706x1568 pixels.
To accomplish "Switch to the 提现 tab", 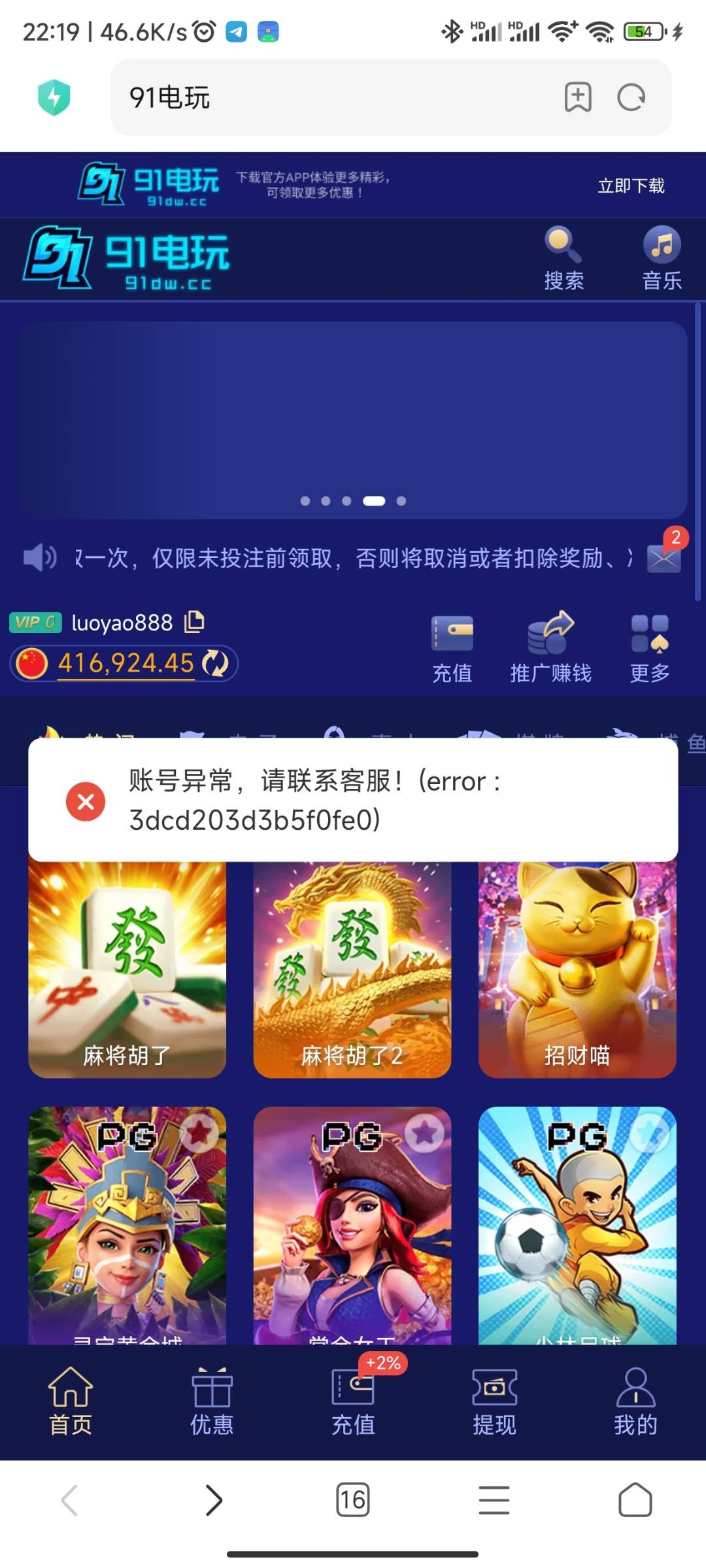I will point(494,1401).
